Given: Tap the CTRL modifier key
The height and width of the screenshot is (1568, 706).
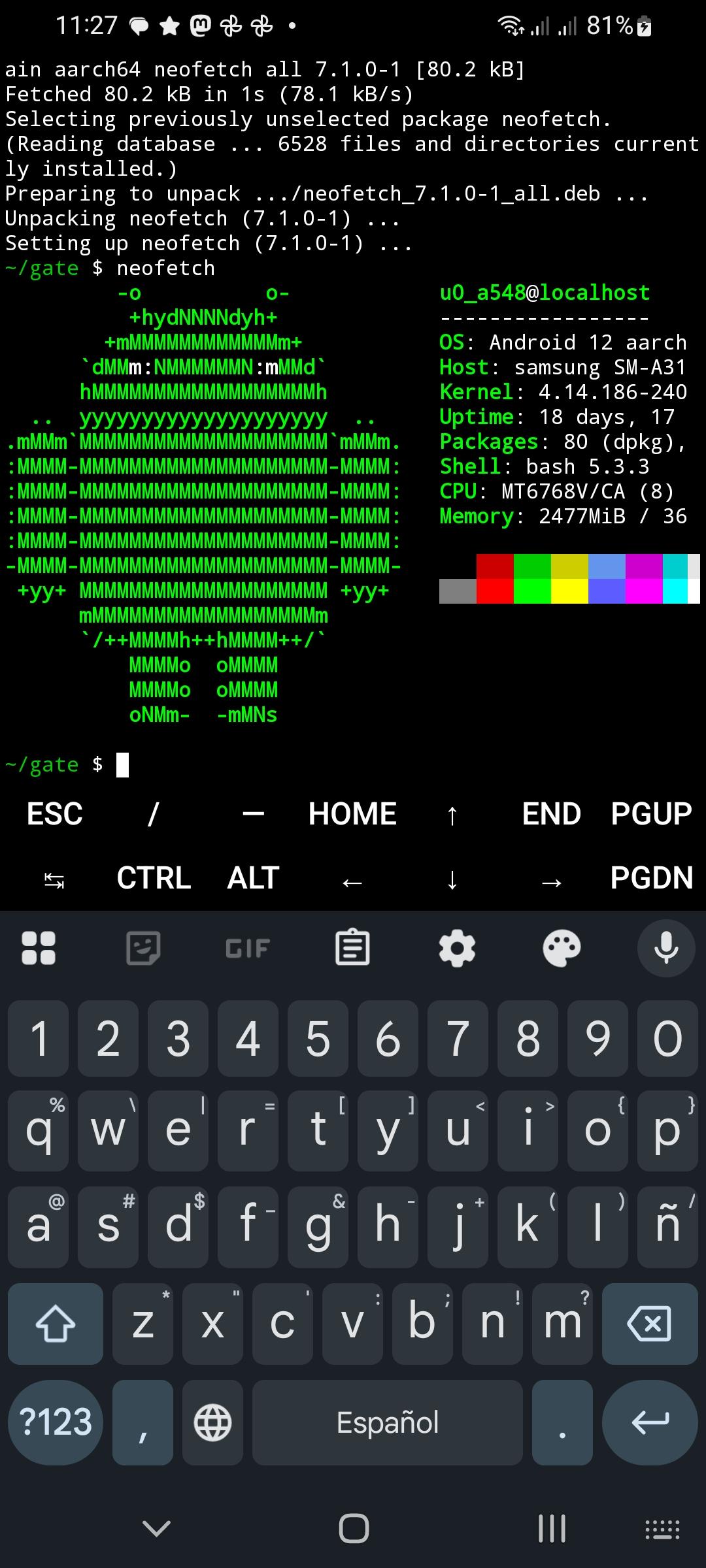Looking at the screenshot, I should (x=154, y=878).
